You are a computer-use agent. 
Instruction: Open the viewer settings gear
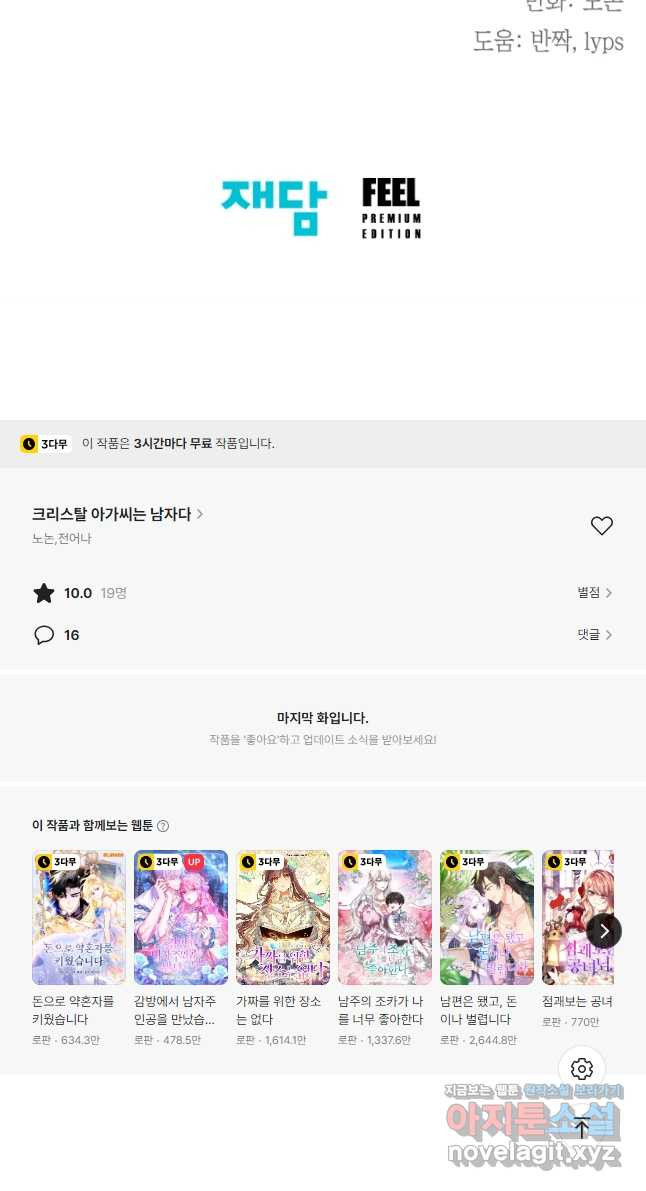[x=582, y=1069]
